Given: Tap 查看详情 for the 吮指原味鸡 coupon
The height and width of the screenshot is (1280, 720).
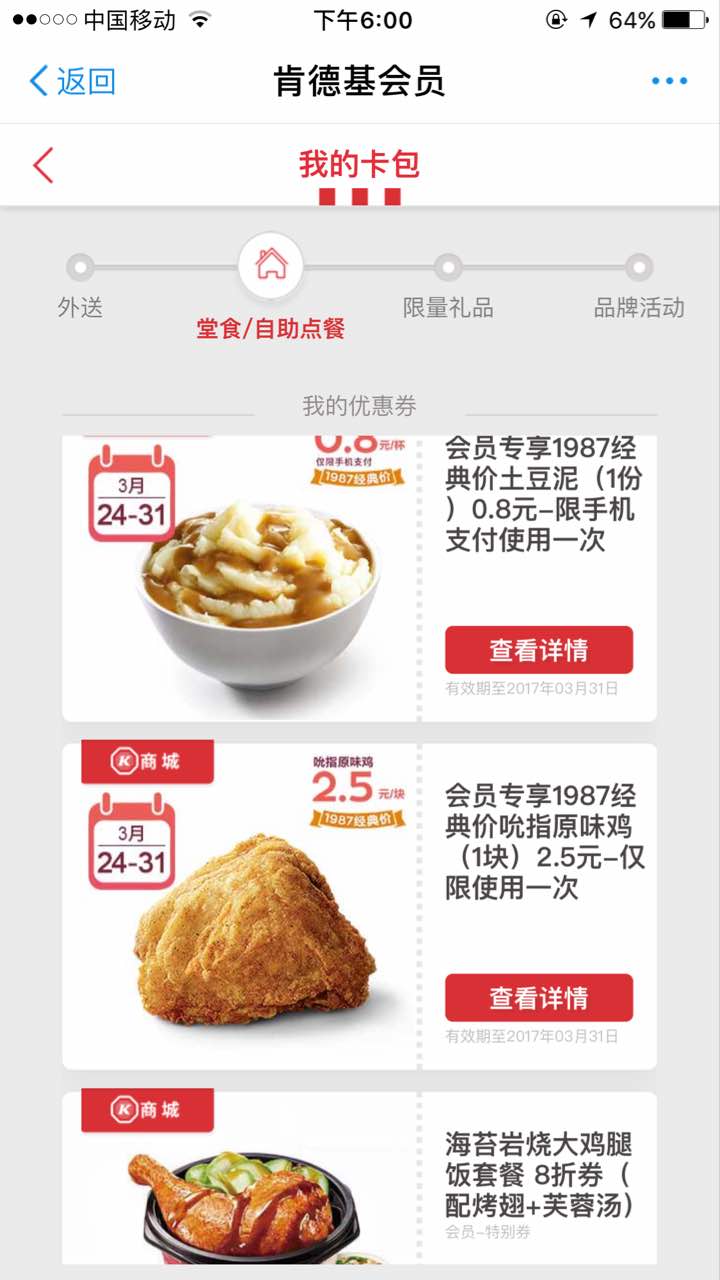Looking at the screenshot, I should click(x=538, y=997).
